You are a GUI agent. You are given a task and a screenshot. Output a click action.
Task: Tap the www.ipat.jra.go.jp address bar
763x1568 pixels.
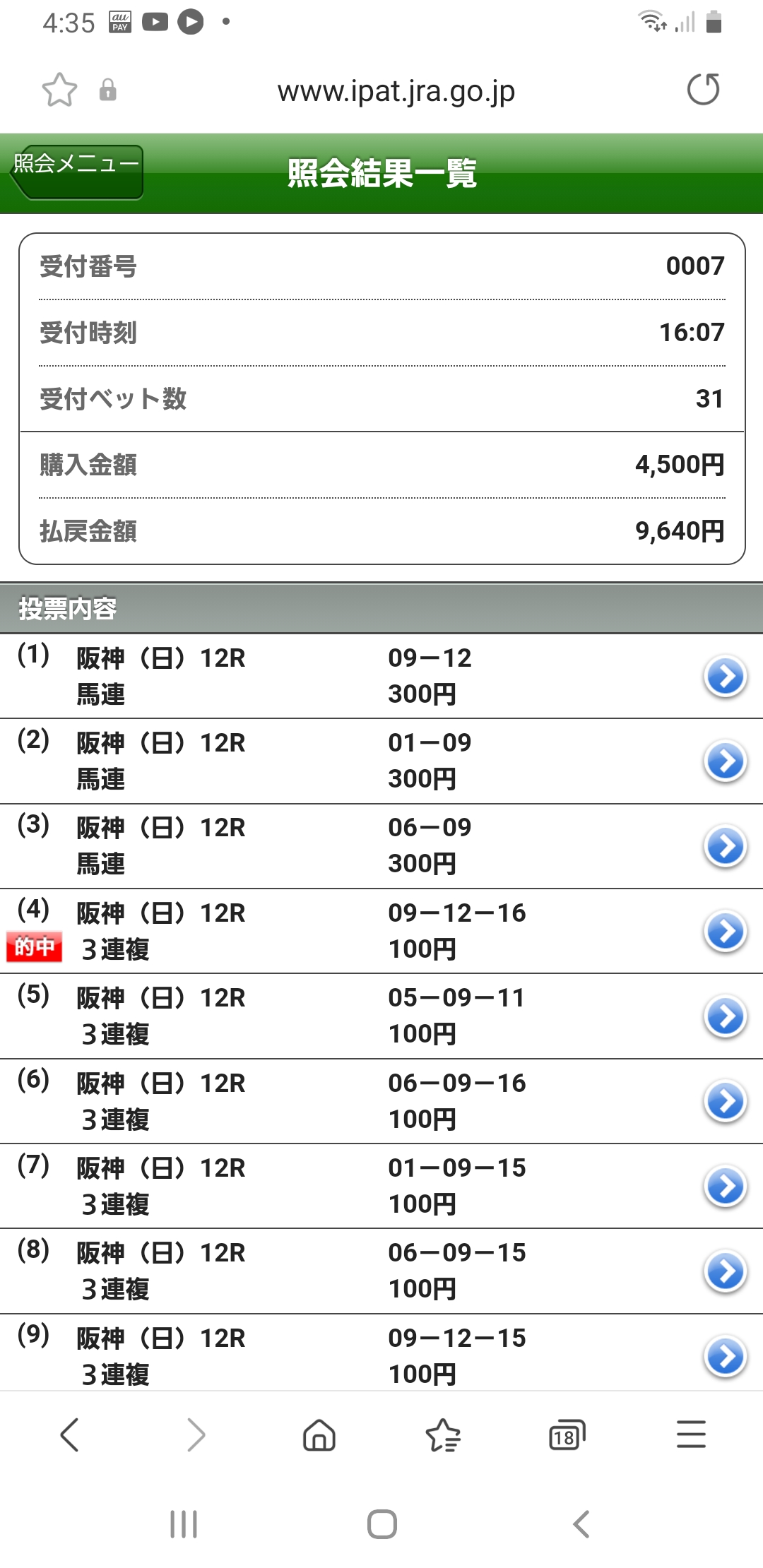[396, 91]
